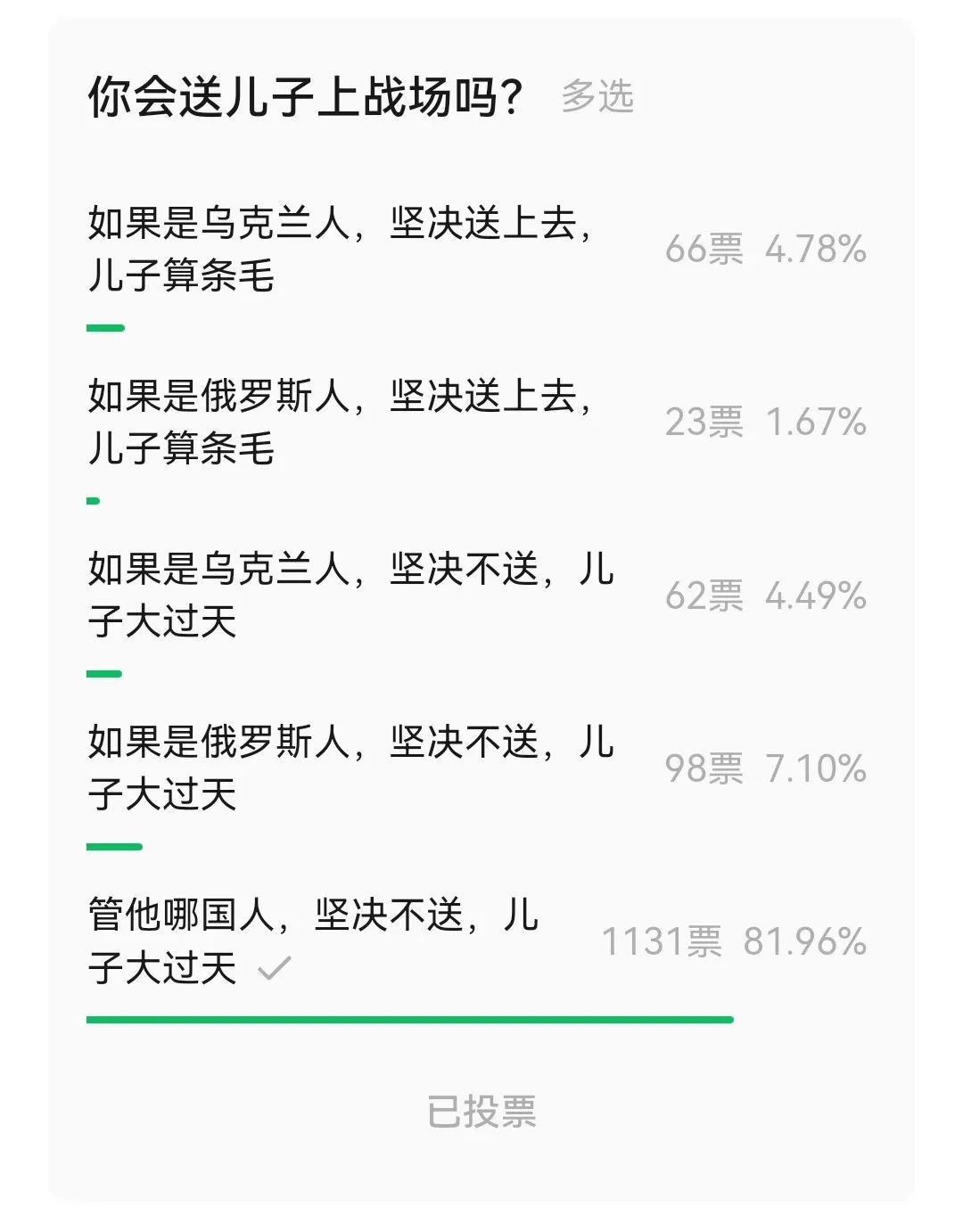Choose 如果是乌克兰人，坚决不送 option

[x=350, y=595]
